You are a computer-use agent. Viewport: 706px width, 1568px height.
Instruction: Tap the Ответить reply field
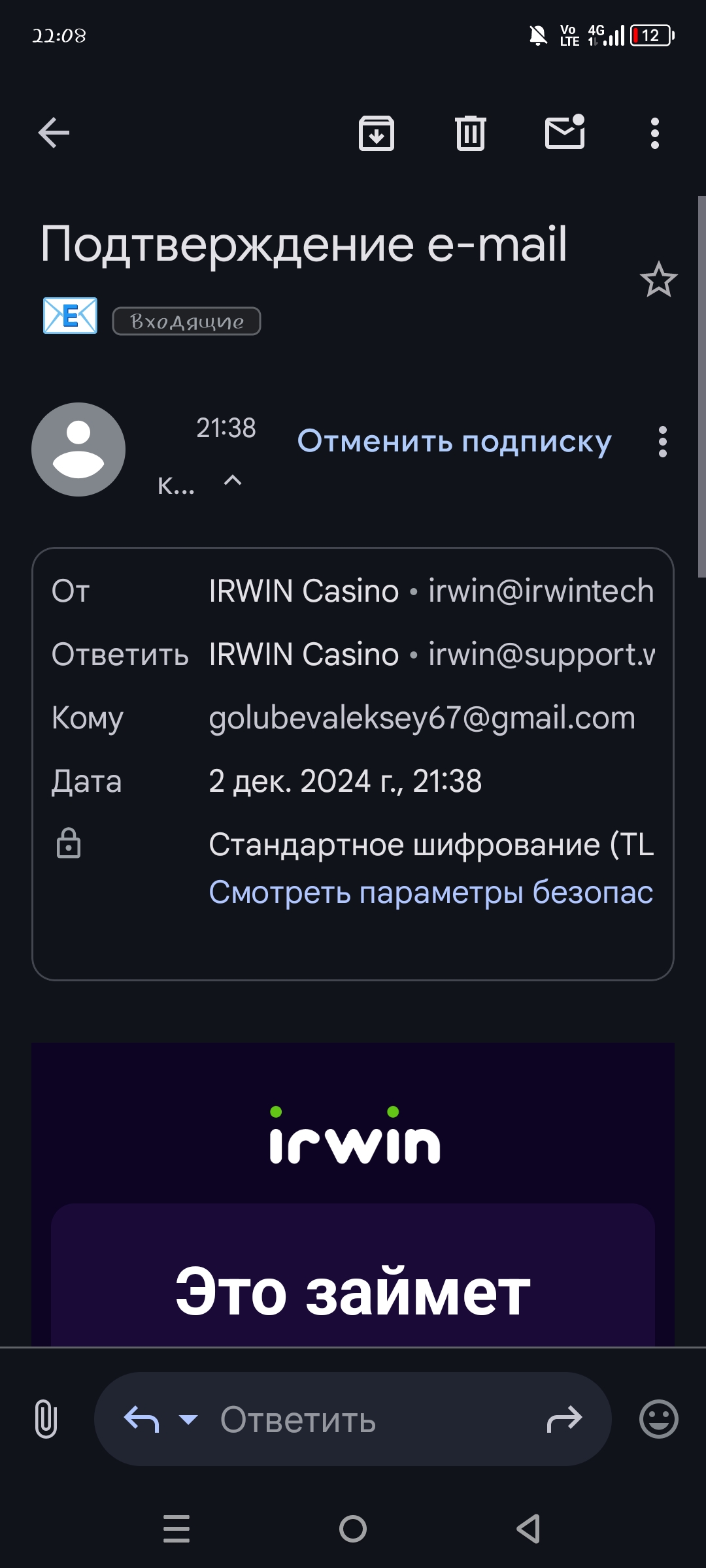(353, 1419)
